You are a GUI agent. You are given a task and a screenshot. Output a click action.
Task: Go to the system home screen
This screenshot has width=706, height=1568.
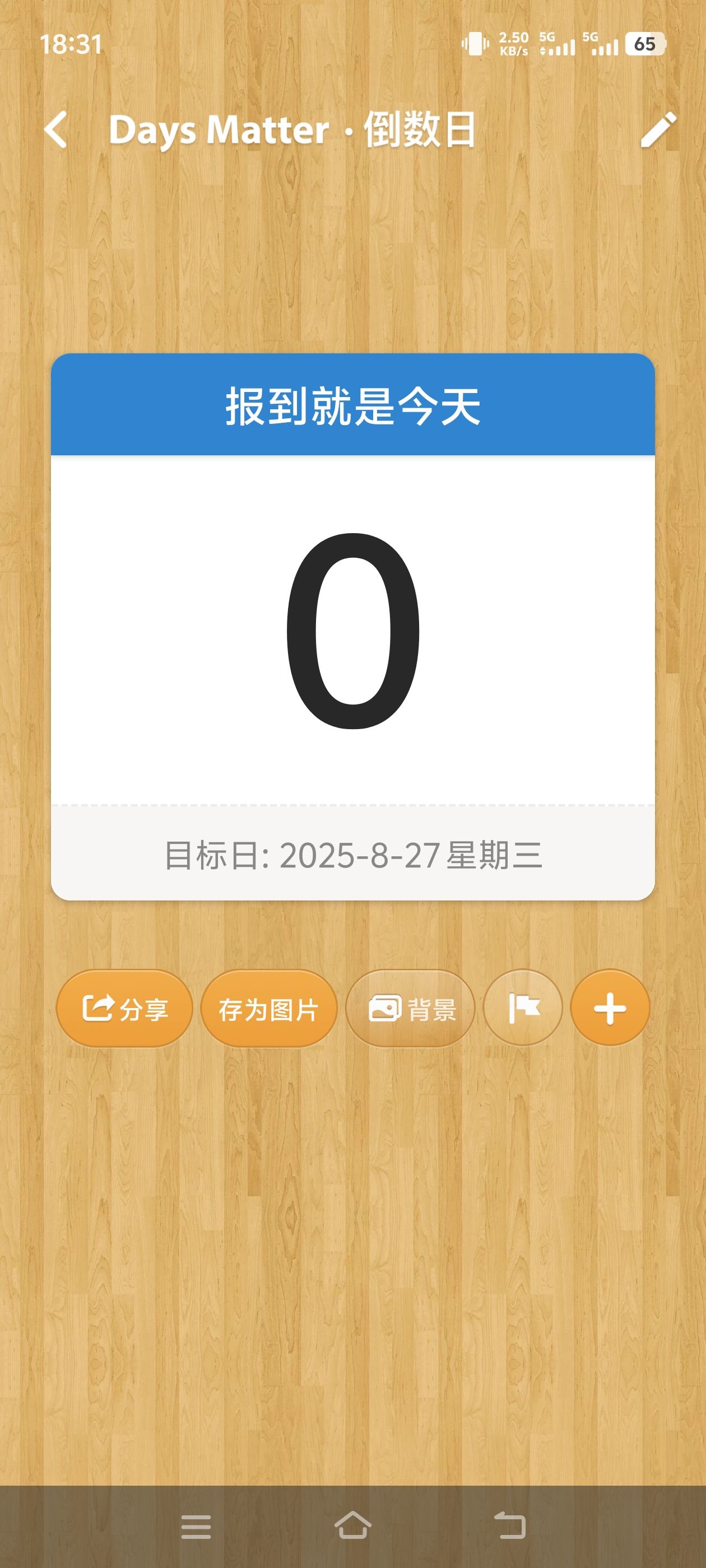point(352,1526)
